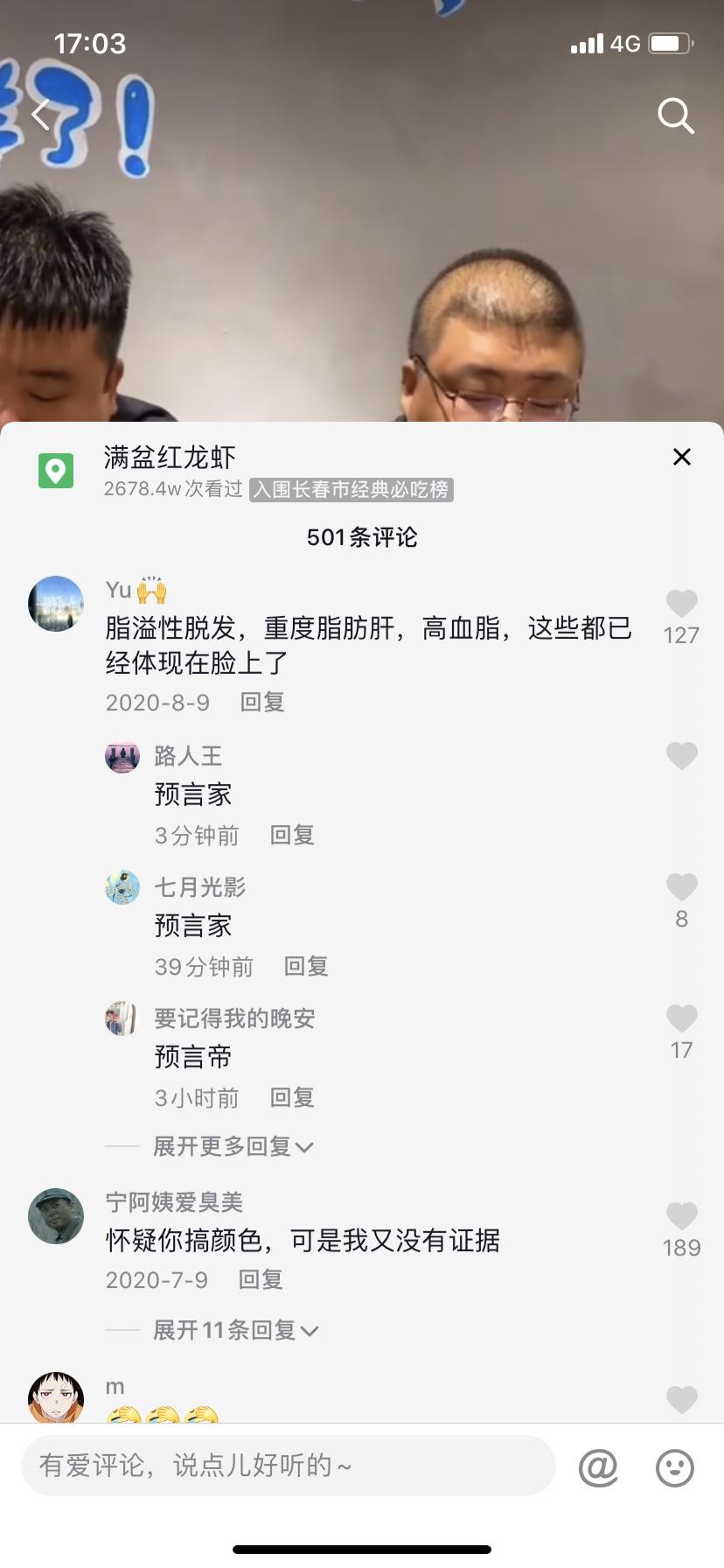Reply to 要记得我的晚安's comment

pyautogui.click(x=292, y=1098)
